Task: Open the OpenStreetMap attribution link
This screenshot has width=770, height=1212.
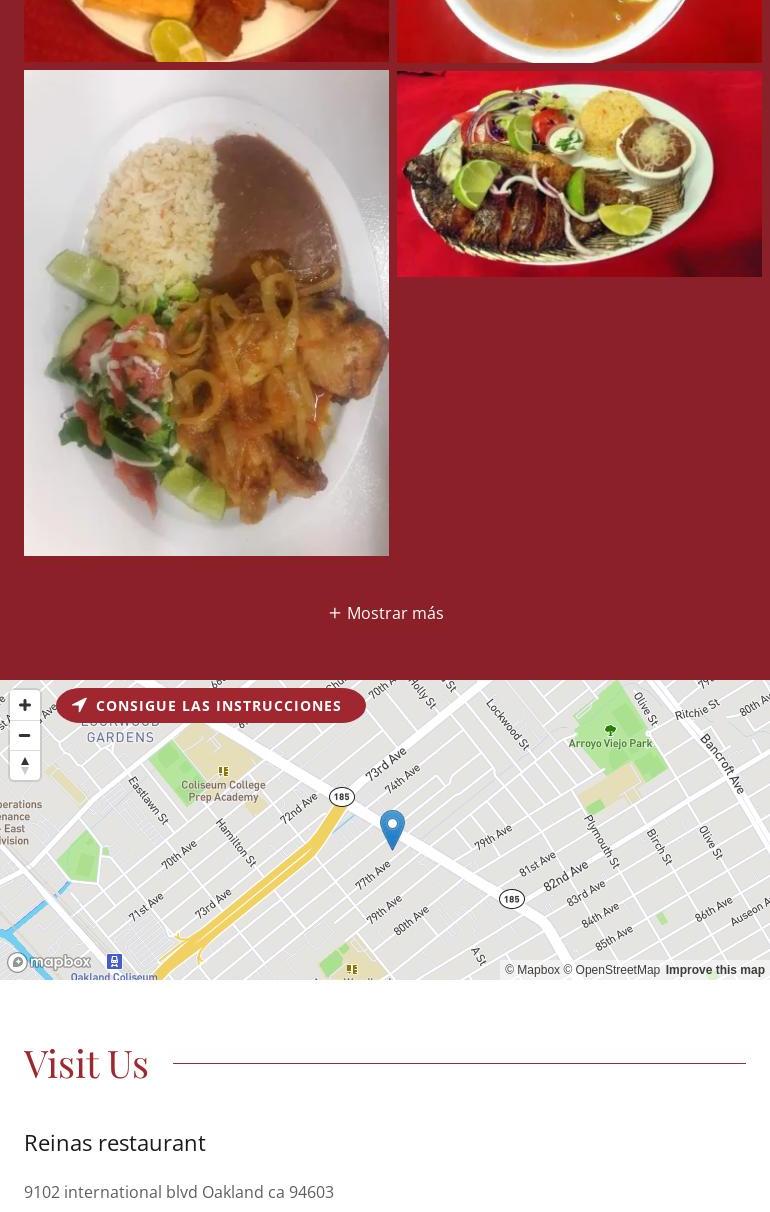Action: [x=611, y=970]
